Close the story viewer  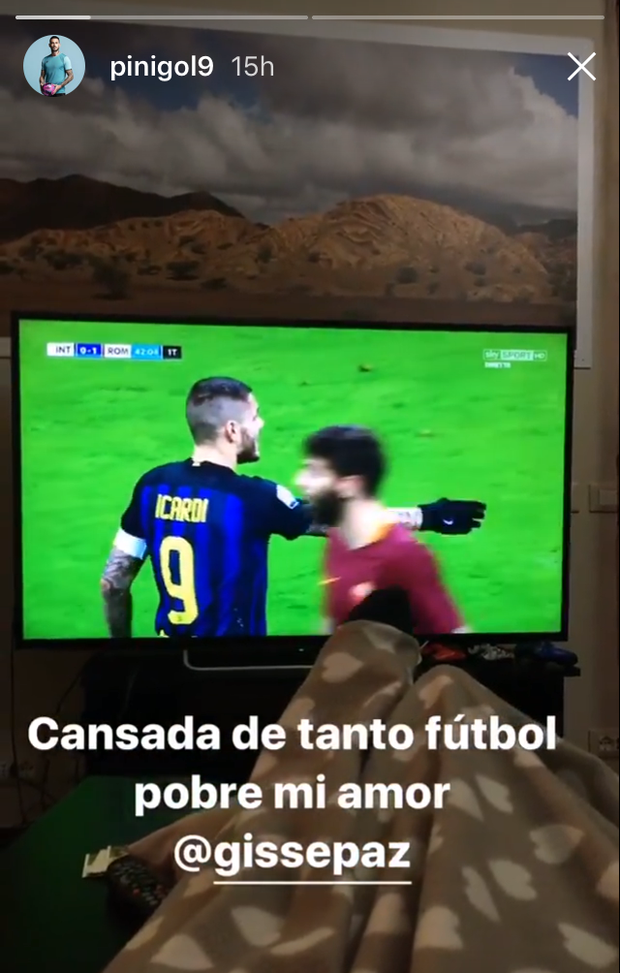coord(581,67)
